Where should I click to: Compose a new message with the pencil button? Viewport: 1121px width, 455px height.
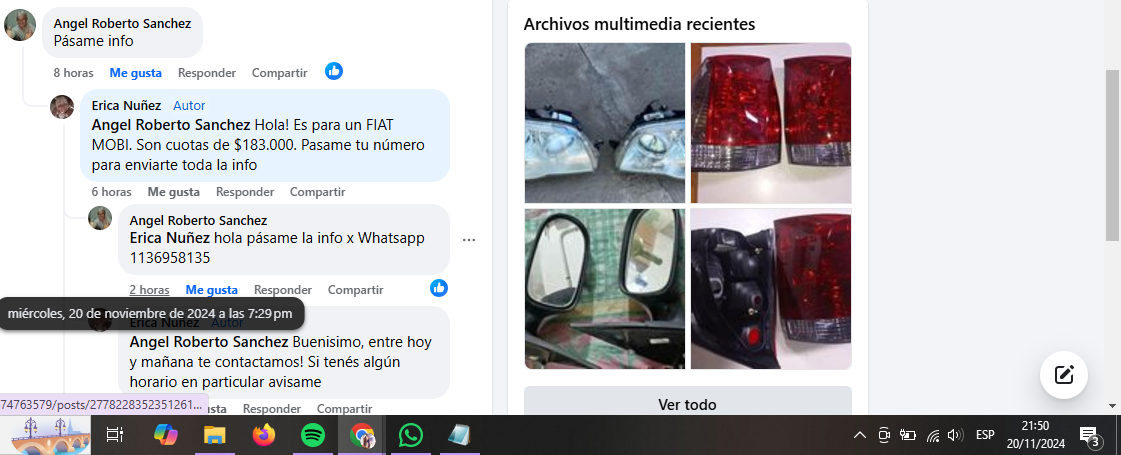(x=1064, y=375)
